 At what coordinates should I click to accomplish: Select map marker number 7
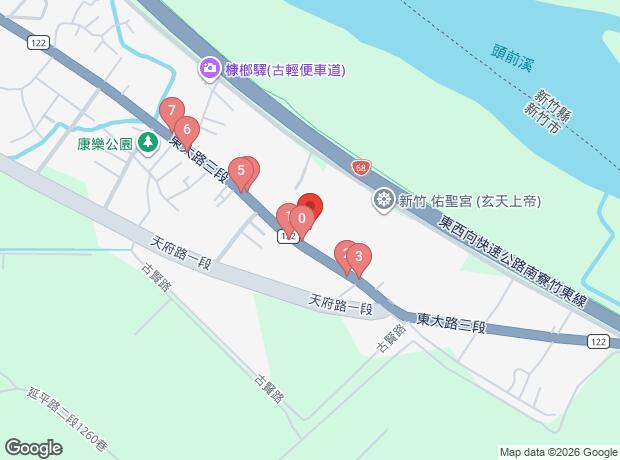(171, 111)
